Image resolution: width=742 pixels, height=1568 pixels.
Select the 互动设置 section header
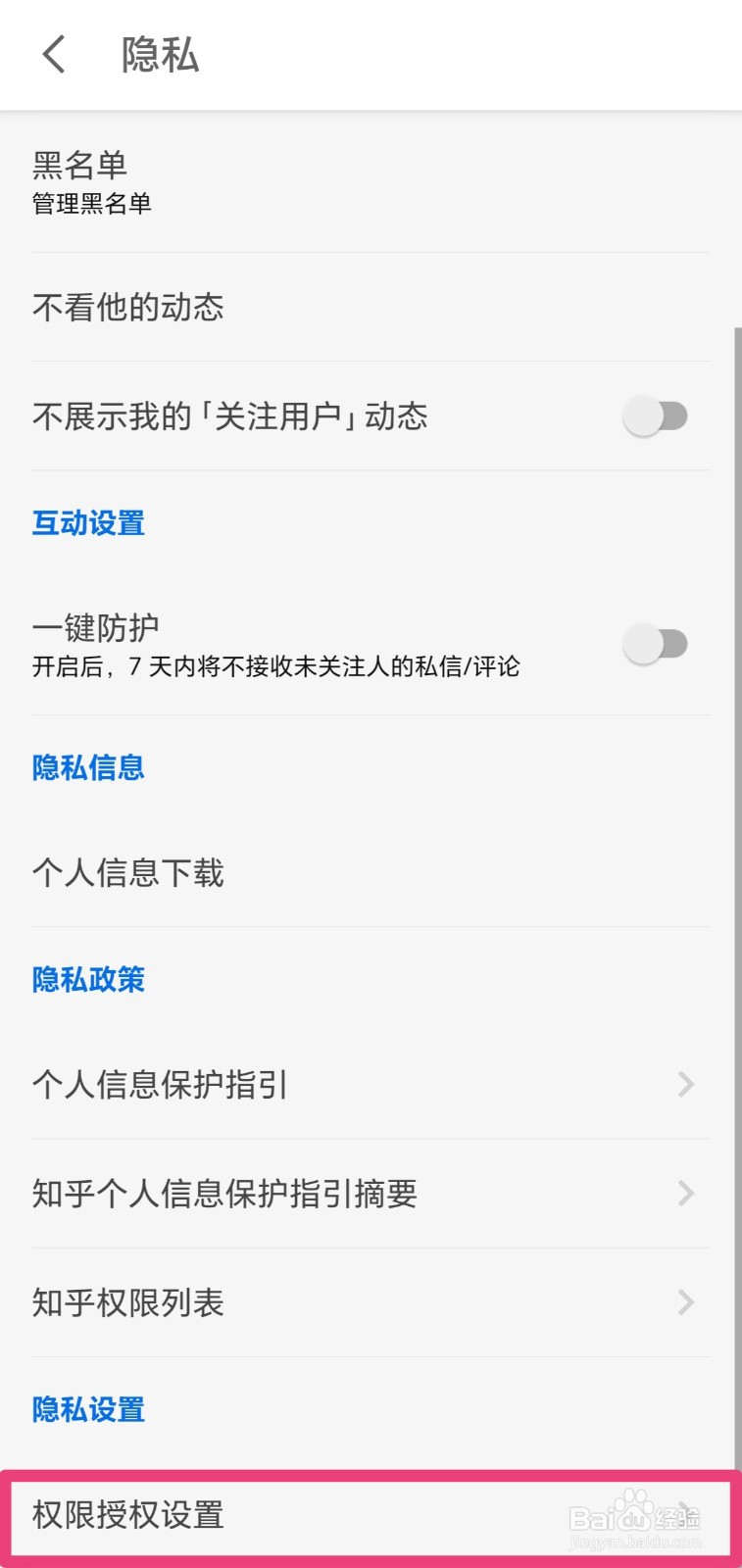86,523
